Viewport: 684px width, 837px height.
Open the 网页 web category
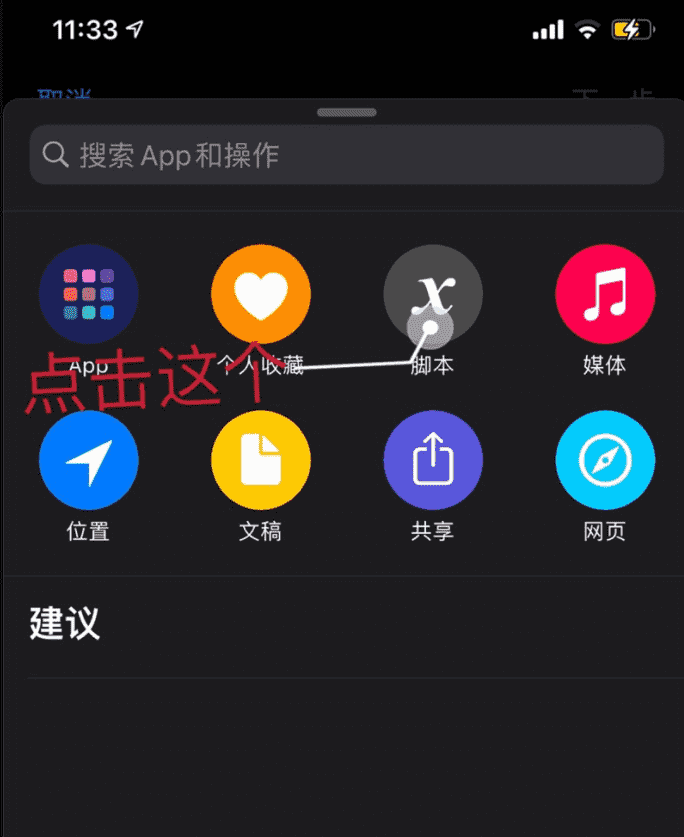(604, 460)
